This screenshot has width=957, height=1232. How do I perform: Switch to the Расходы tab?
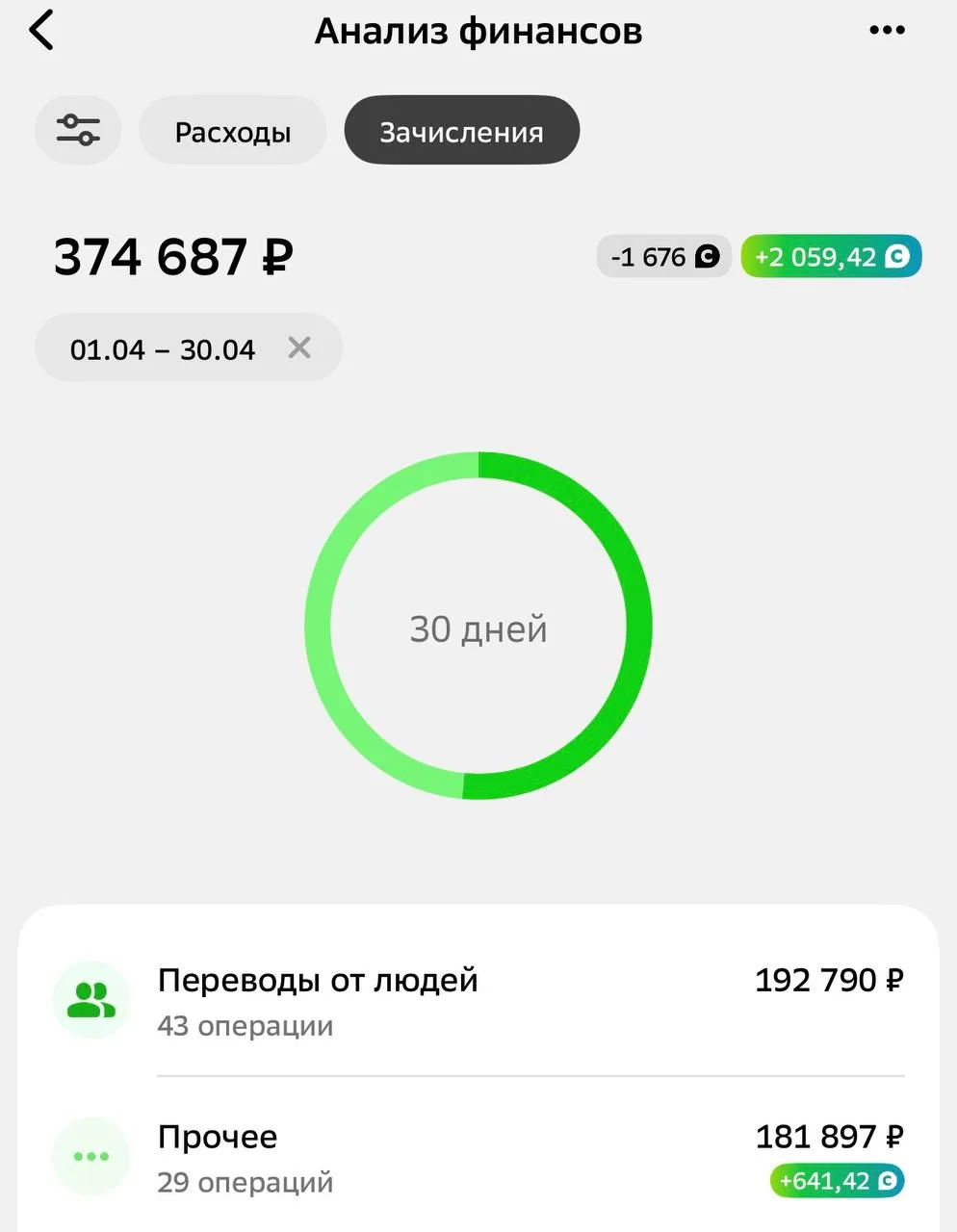pos(233,131)
